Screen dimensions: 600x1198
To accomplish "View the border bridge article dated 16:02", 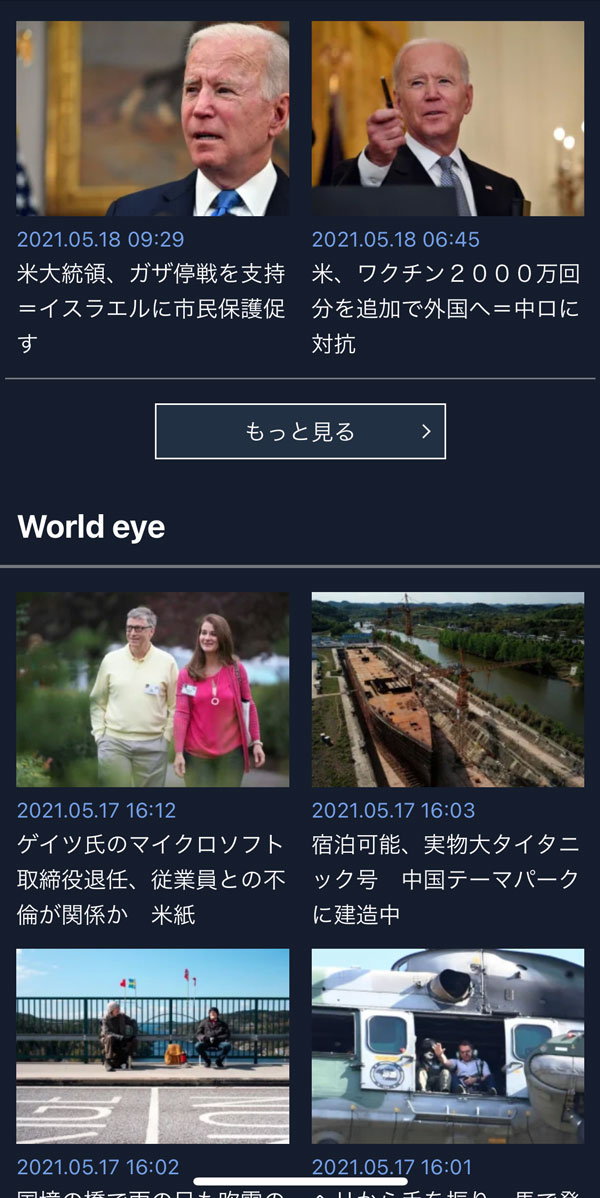I will coord(152,1045).
